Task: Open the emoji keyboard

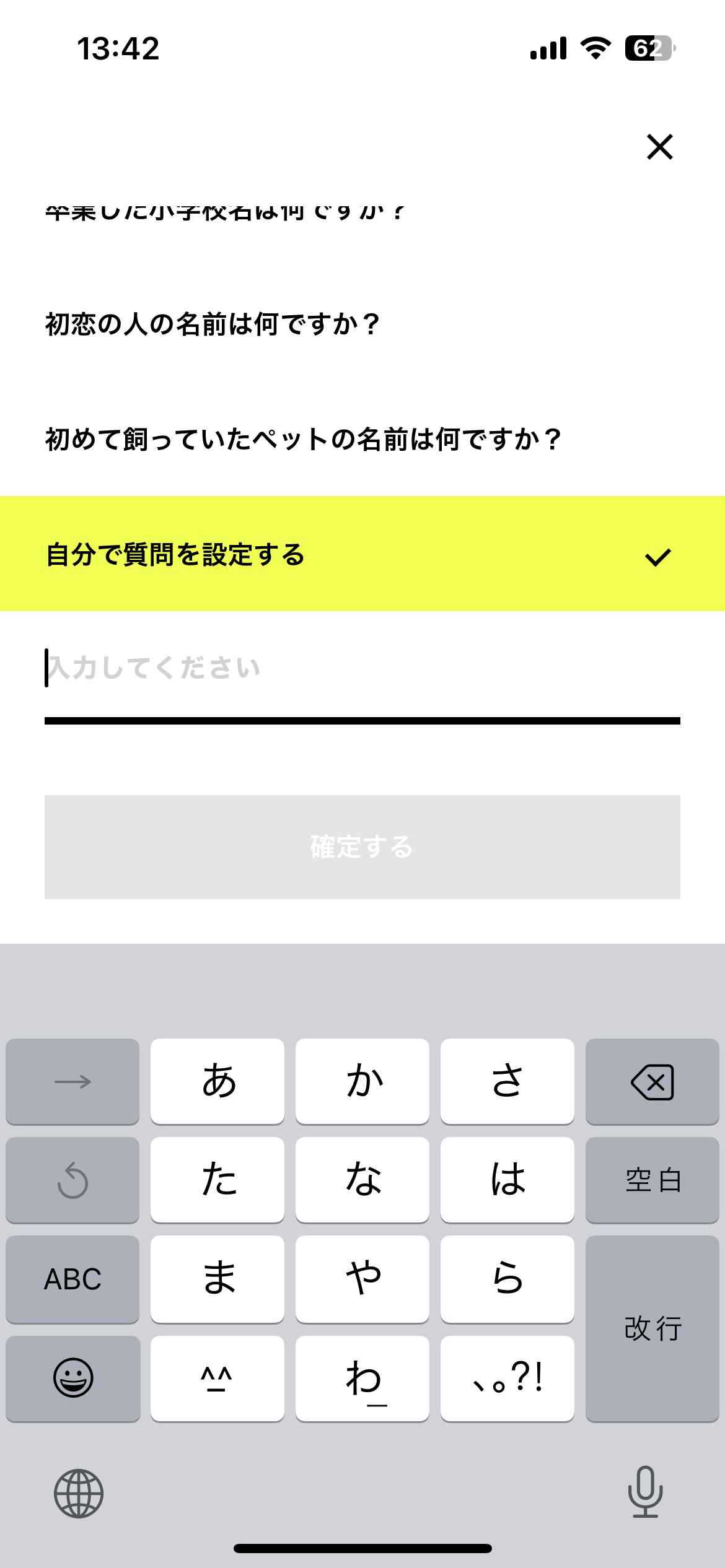Action: pos(73,1378)
